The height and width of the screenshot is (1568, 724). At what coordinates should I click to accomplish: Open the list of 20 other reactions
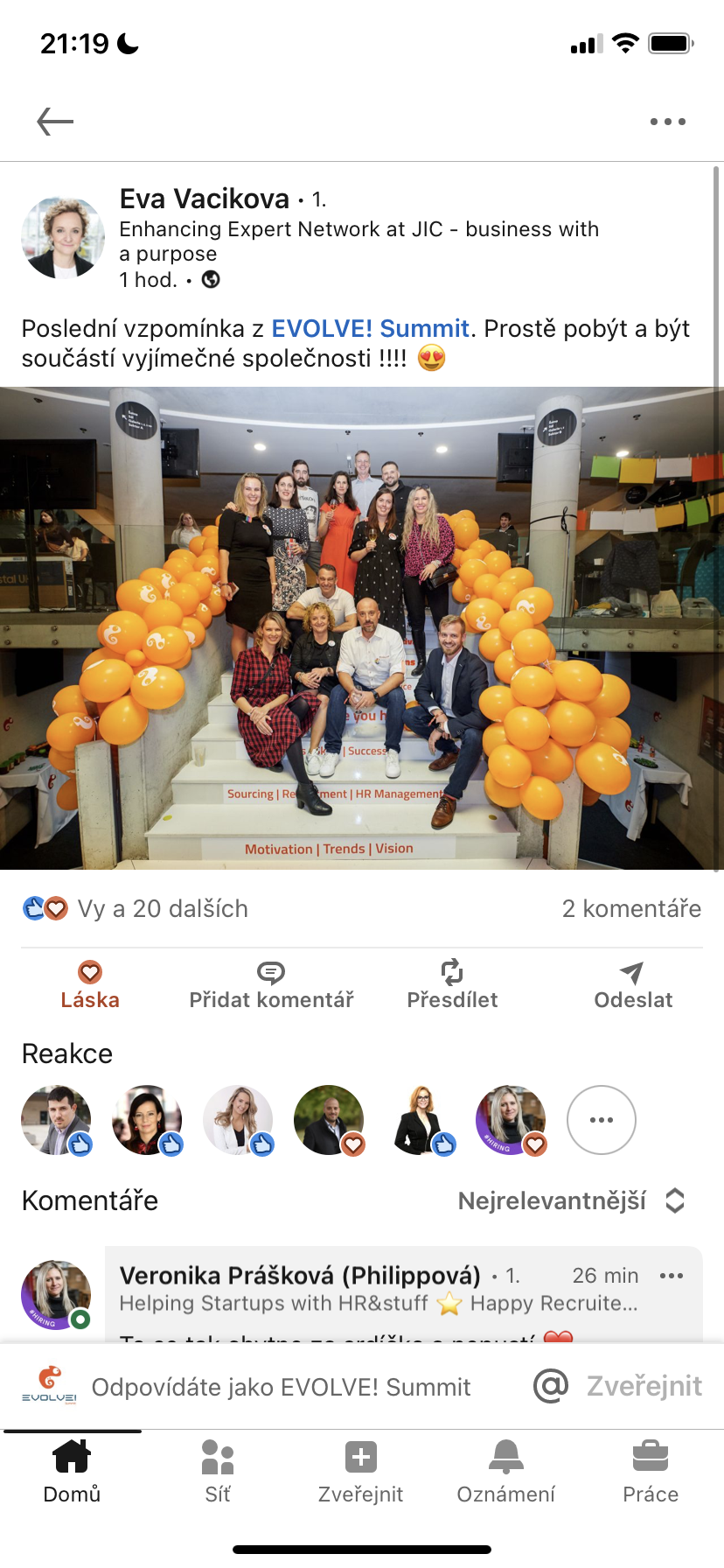point(163,909)
